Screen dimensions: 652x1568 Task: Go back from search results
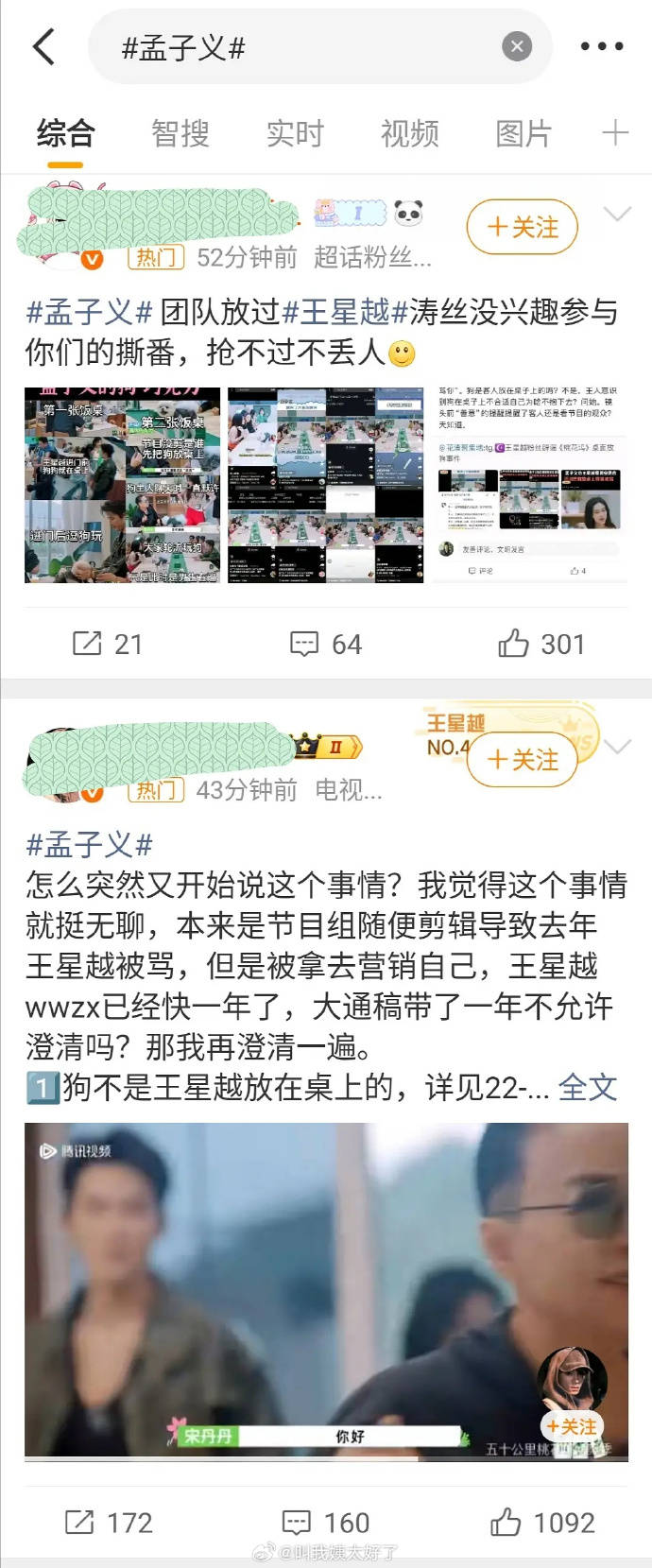click(43, 46)
